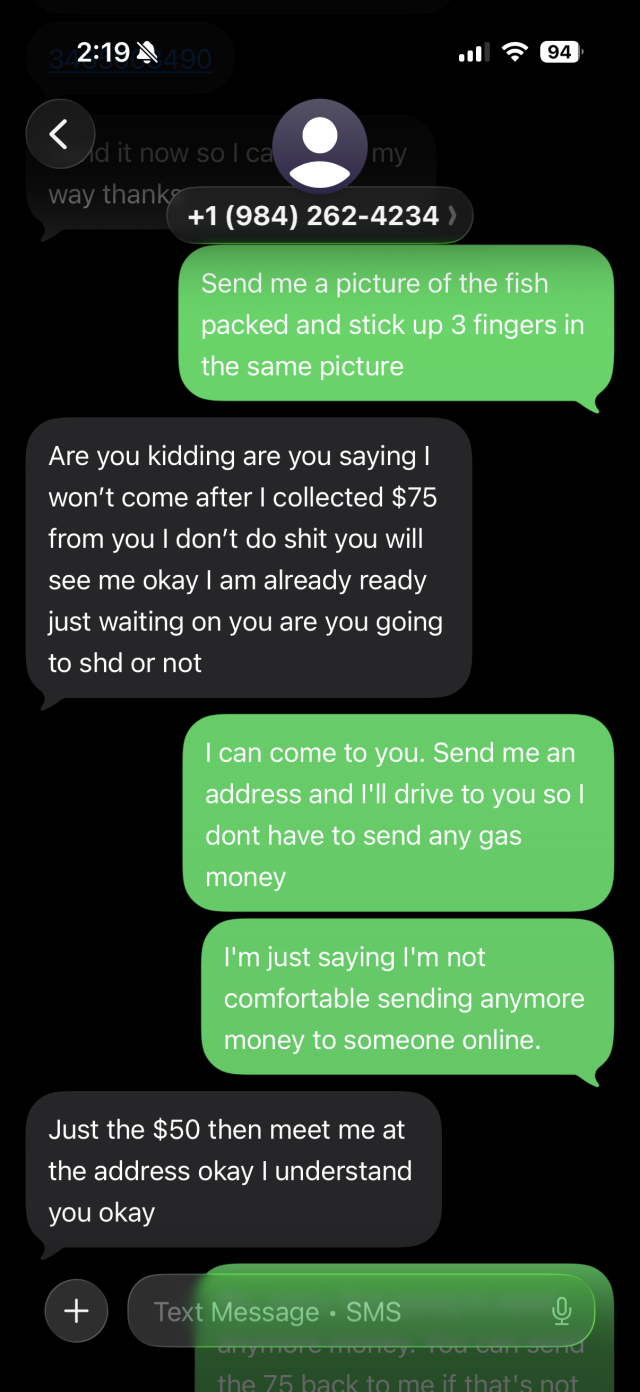Open contact details for +1 (984) 262-4234
640x1392 pixels.
pyautogui.click(x=319, y=215)
